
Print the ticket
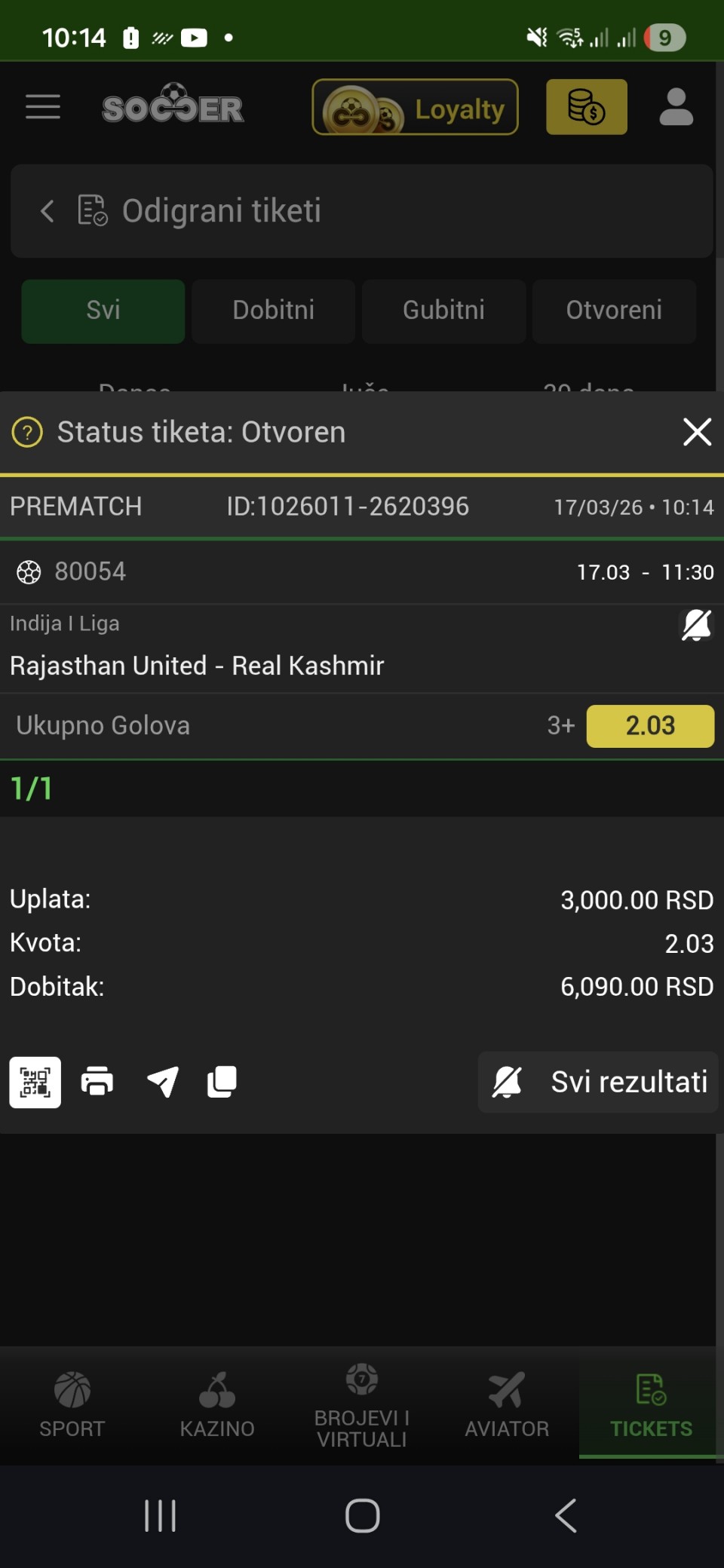coord(97,1082)
